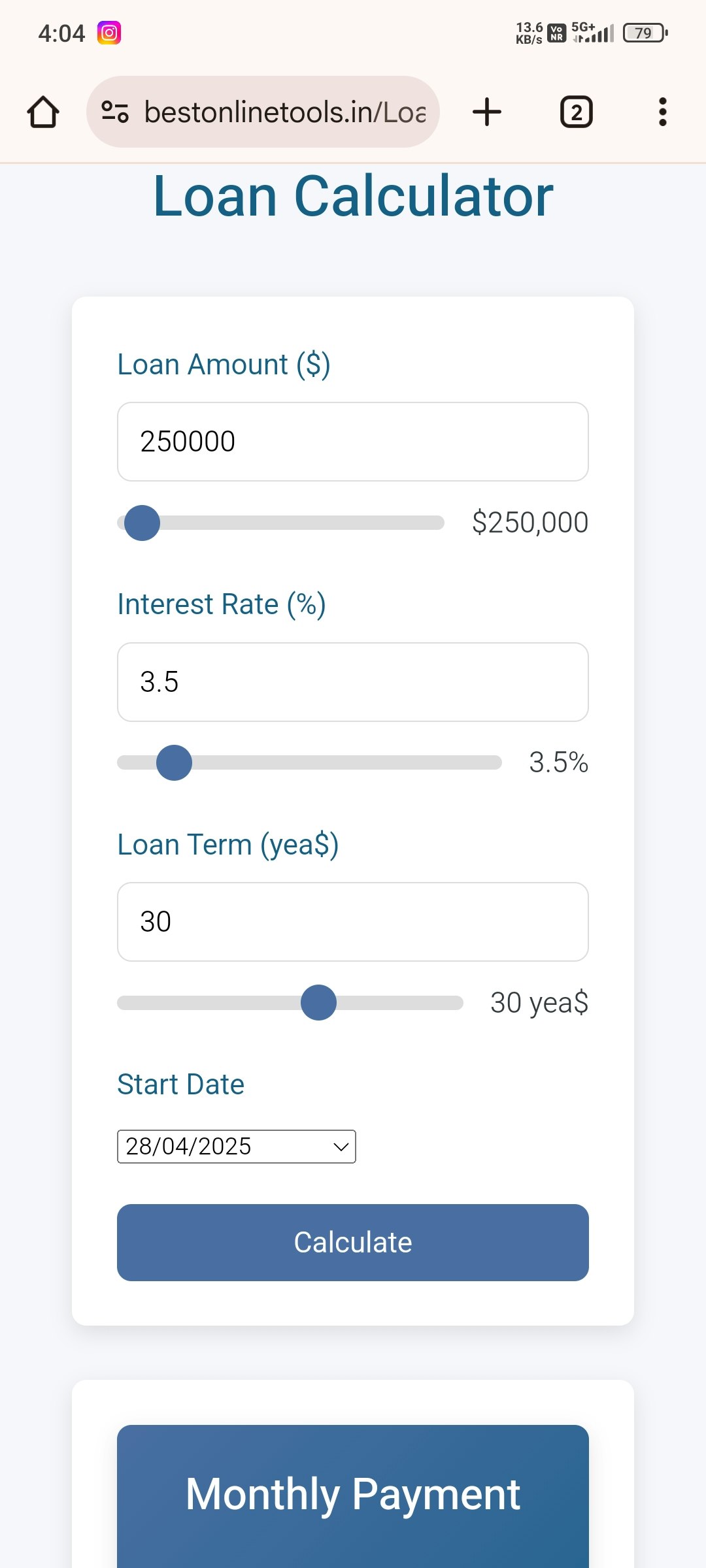Open the Start Date picker
Viewport: 706px width, 1568px height.
pos(237,1147)
